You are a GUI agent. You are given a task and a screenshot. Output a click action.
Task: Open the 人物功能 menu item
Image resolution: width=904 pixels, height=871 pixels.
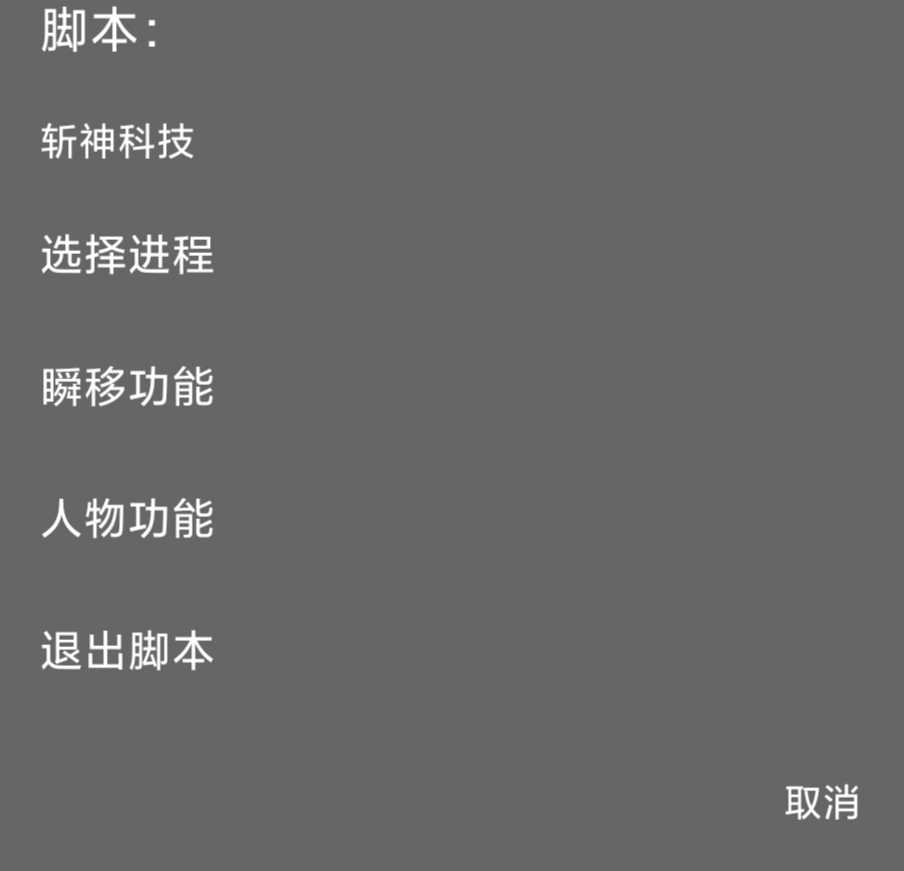point(127,520)
